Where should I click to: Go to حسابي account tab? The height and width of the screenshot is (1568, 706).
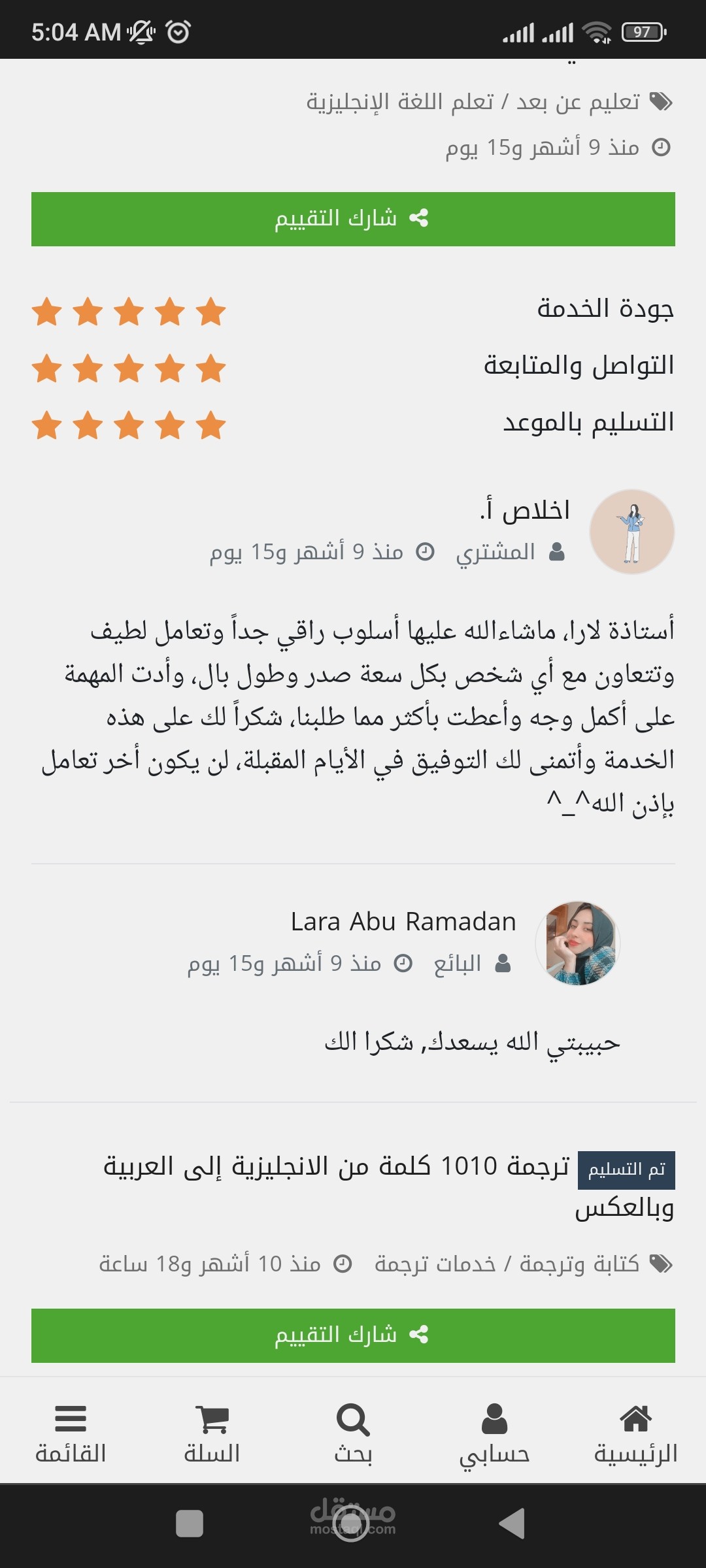point(494,1435)
